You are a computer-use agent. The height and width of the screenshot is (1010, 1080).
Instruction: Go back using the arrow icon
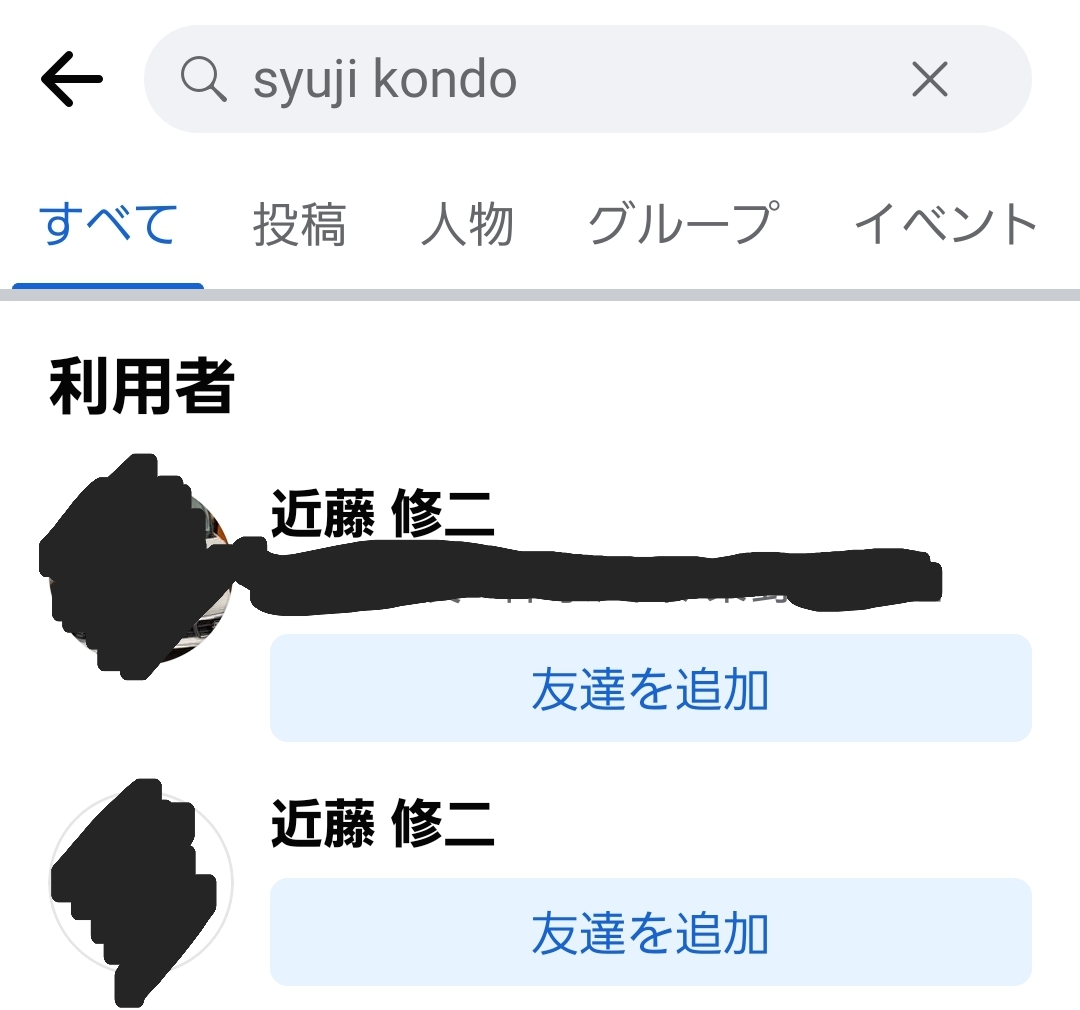(72, 79)
